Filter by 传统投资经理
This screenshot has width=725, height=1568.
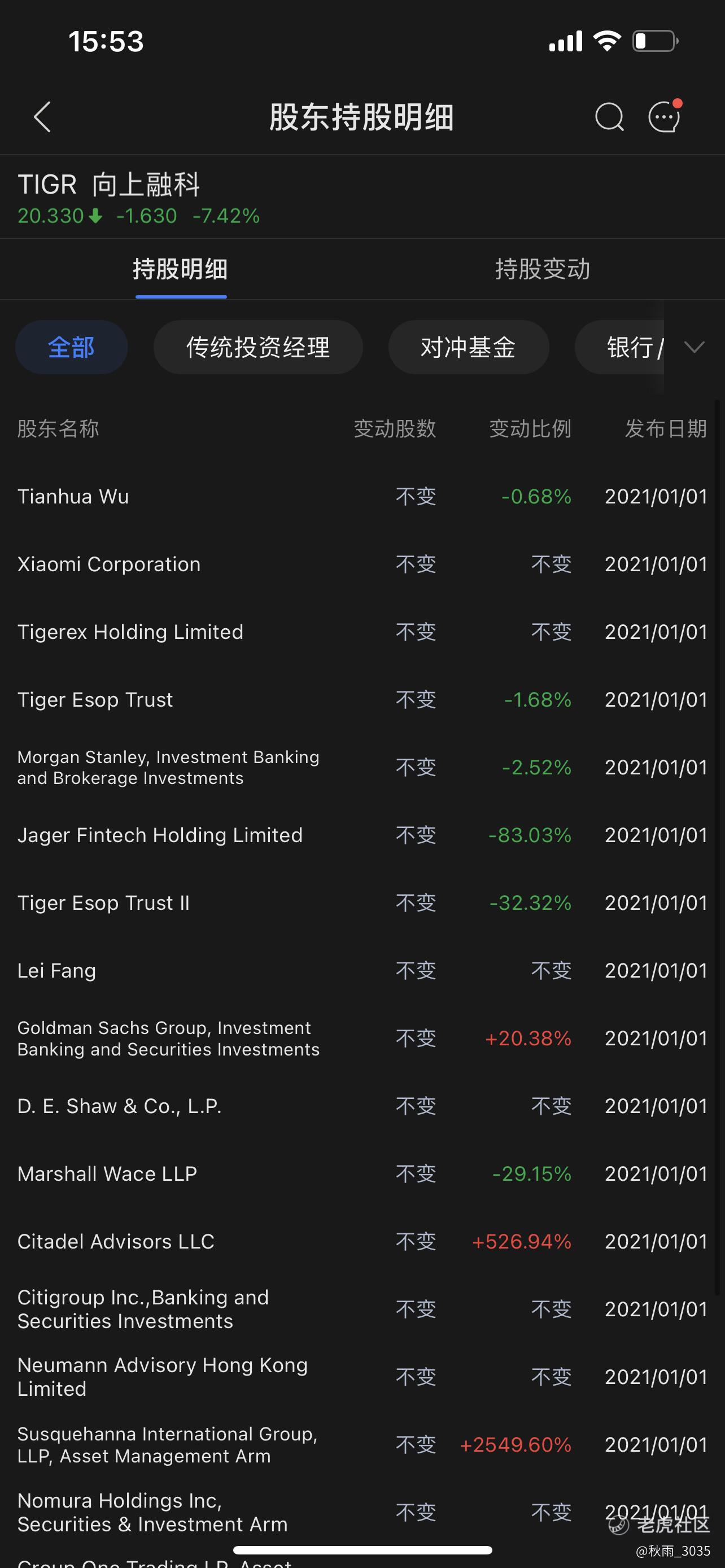[x=258, y=347]
